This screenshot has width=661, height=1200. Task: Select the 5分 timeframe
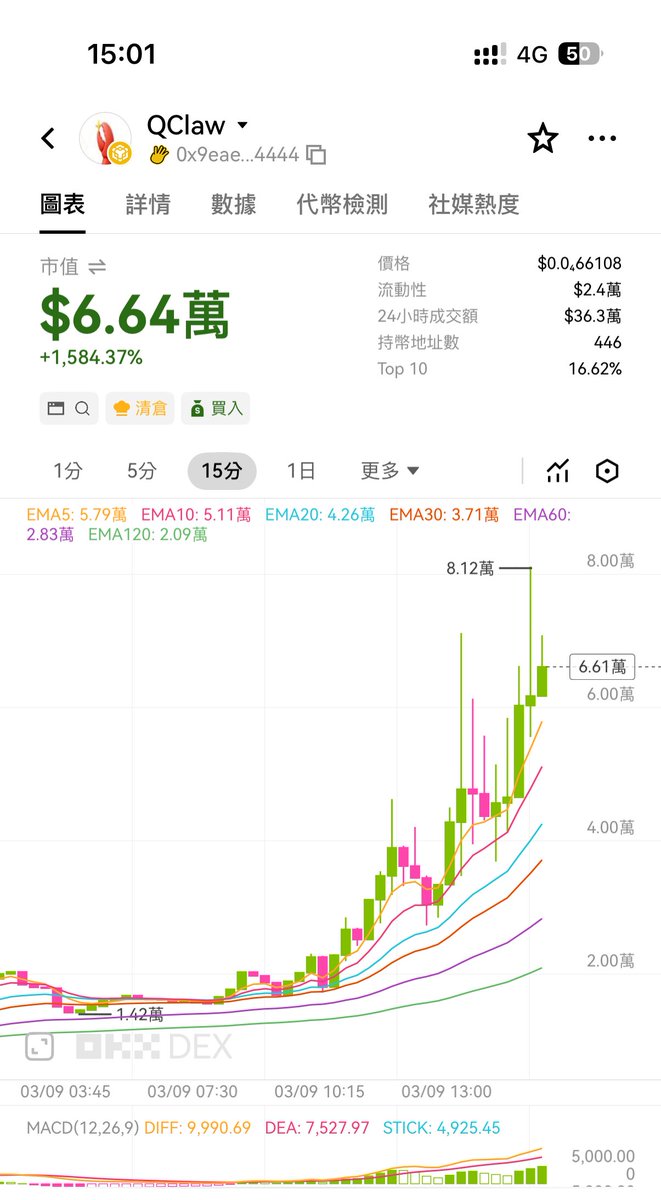[142, 471]
